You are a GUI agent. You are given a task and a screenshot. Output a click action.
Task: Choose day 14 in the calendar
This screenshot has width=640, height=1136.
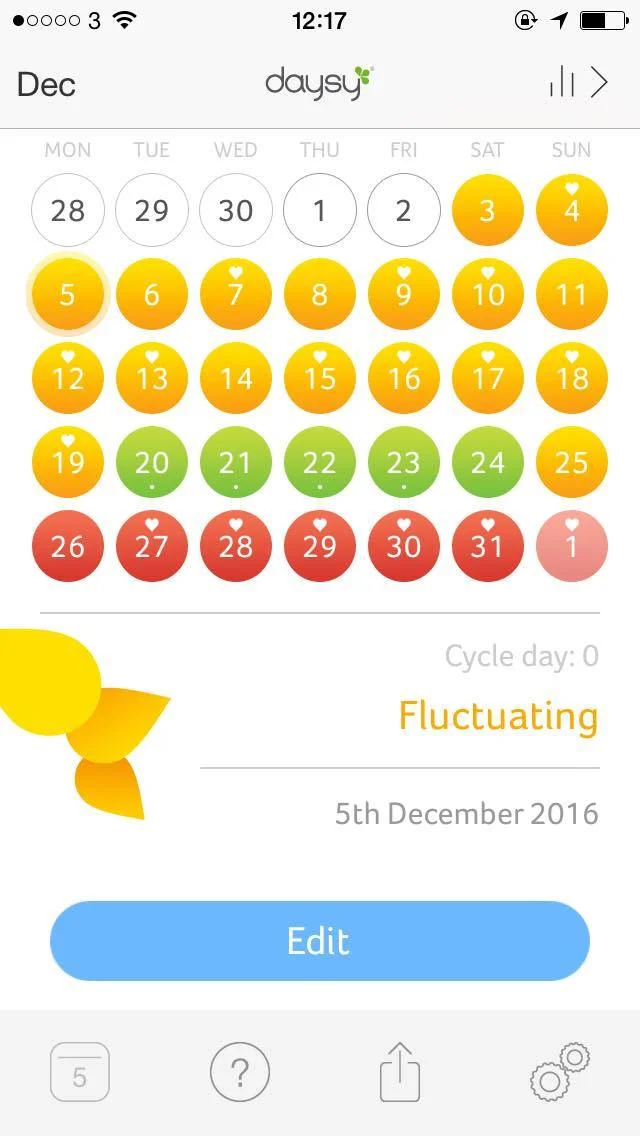pos(236,378)
